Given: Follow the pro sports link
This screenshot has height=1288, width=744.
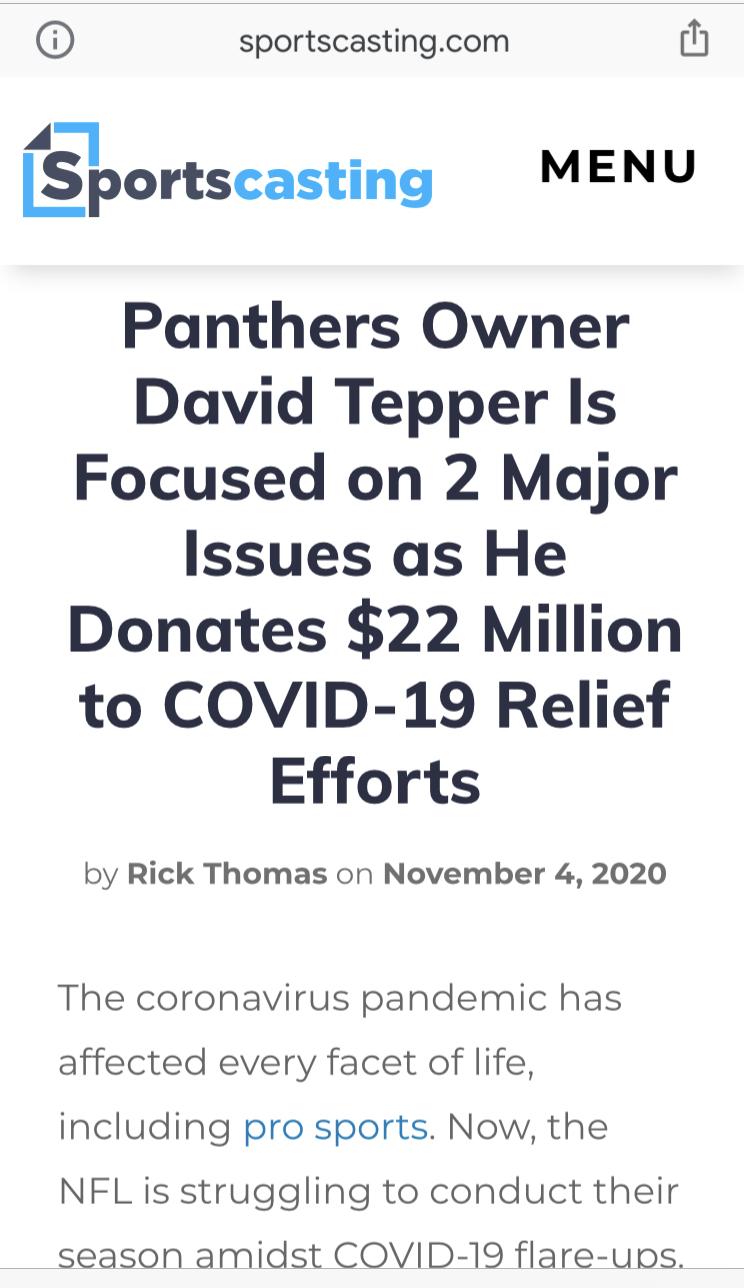Looking at the screenshot, I should tap(335, 1127).
